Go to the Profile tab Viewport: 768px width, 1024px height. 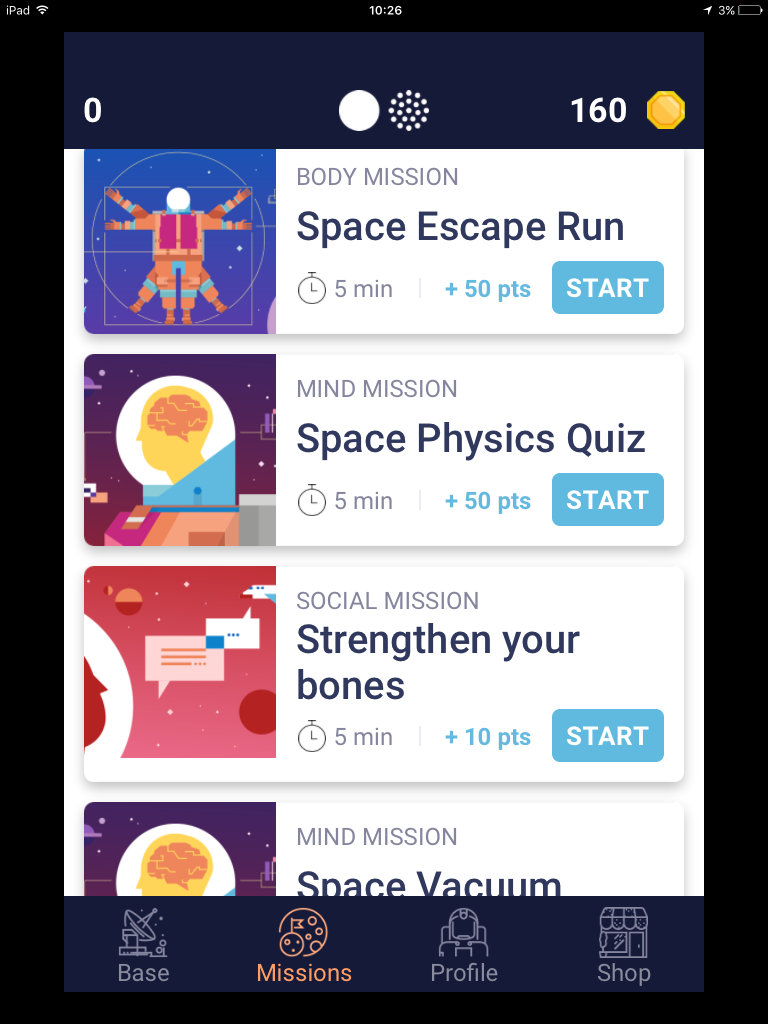[464, 945]
